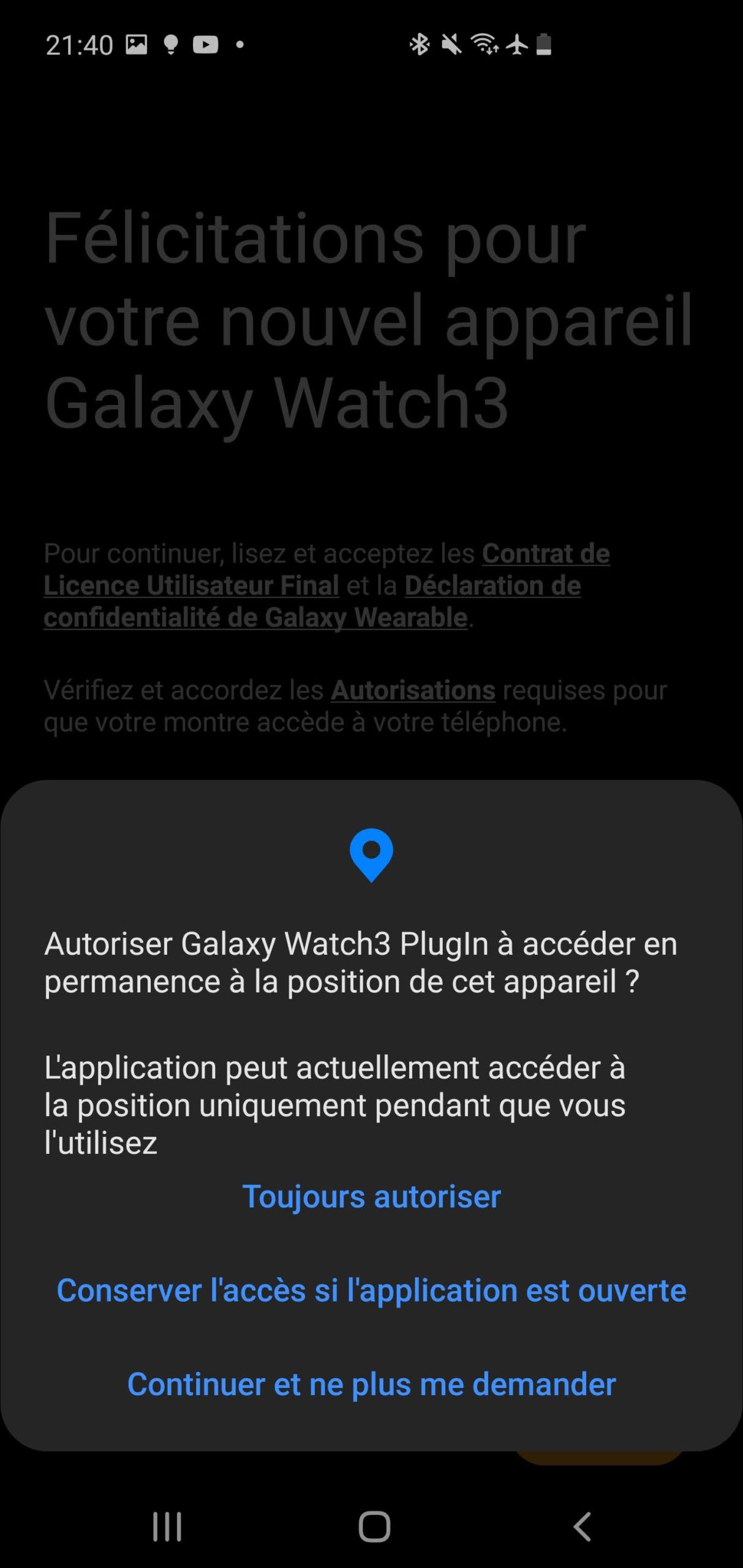Tap Continuer et ne plus me demander
The width and height of the screenshot is (743, 1568).
pyautogui.click(x=371, y=1384)
